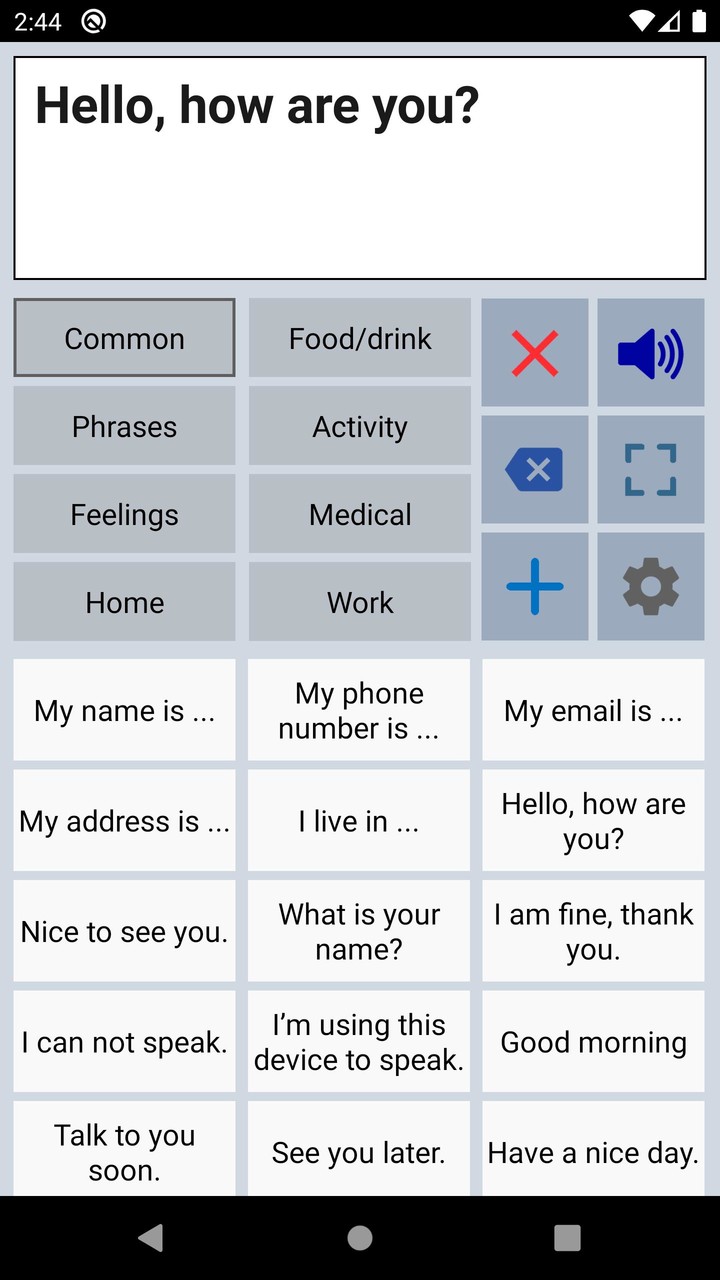720x1280 pixels.
Task: Click 'Hello, how are you?' phrase button
Action: [x=593, y=820]
